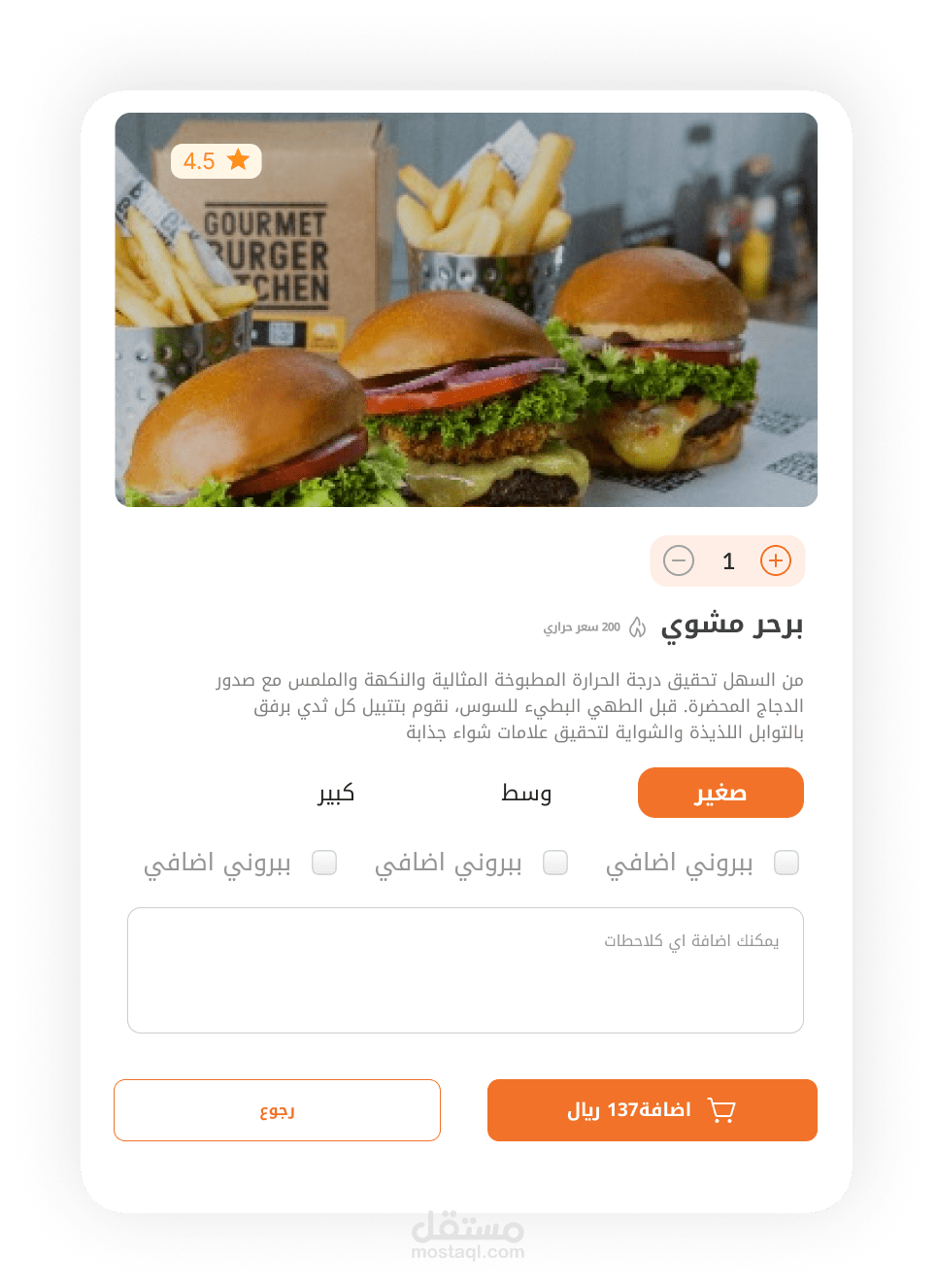The width and height of the screenshot is (937, 1288).
Task: Add to cart for 137 ريال
Action: 653,1110
